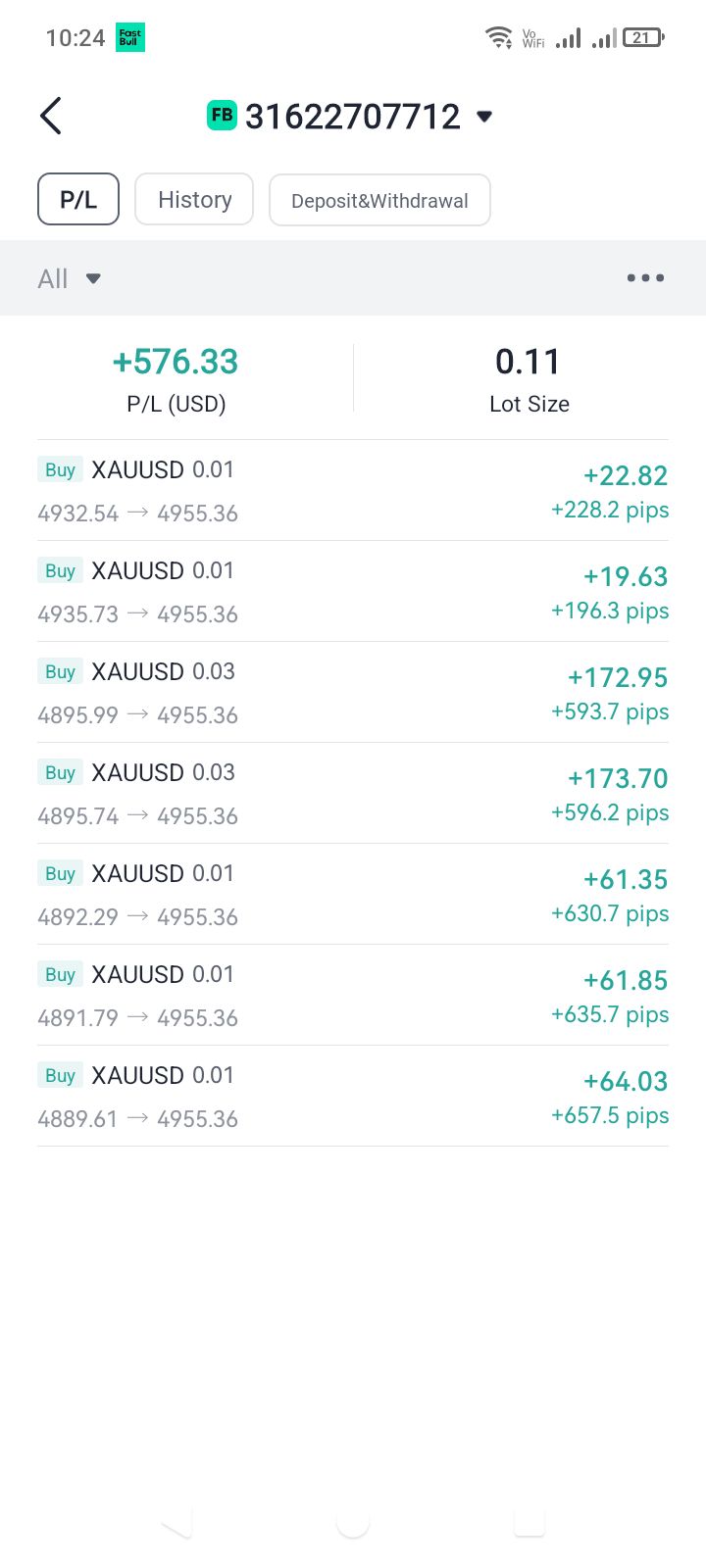
Task: Open the XAUUSD 0.03 trade with +172.95
Action: click(x=353, y=693)
